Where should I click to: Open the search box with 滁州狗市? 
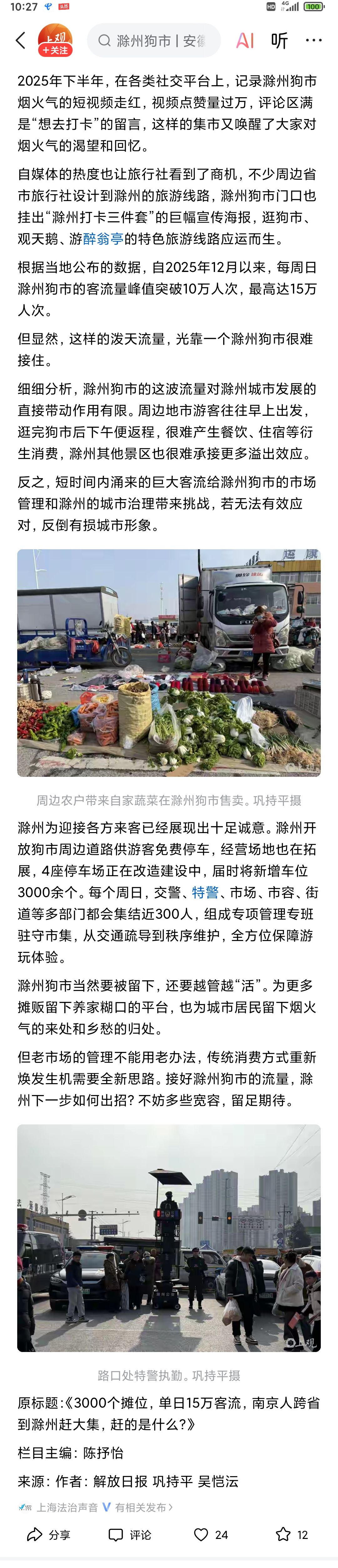pyautogui.click(x=153, y=41)
